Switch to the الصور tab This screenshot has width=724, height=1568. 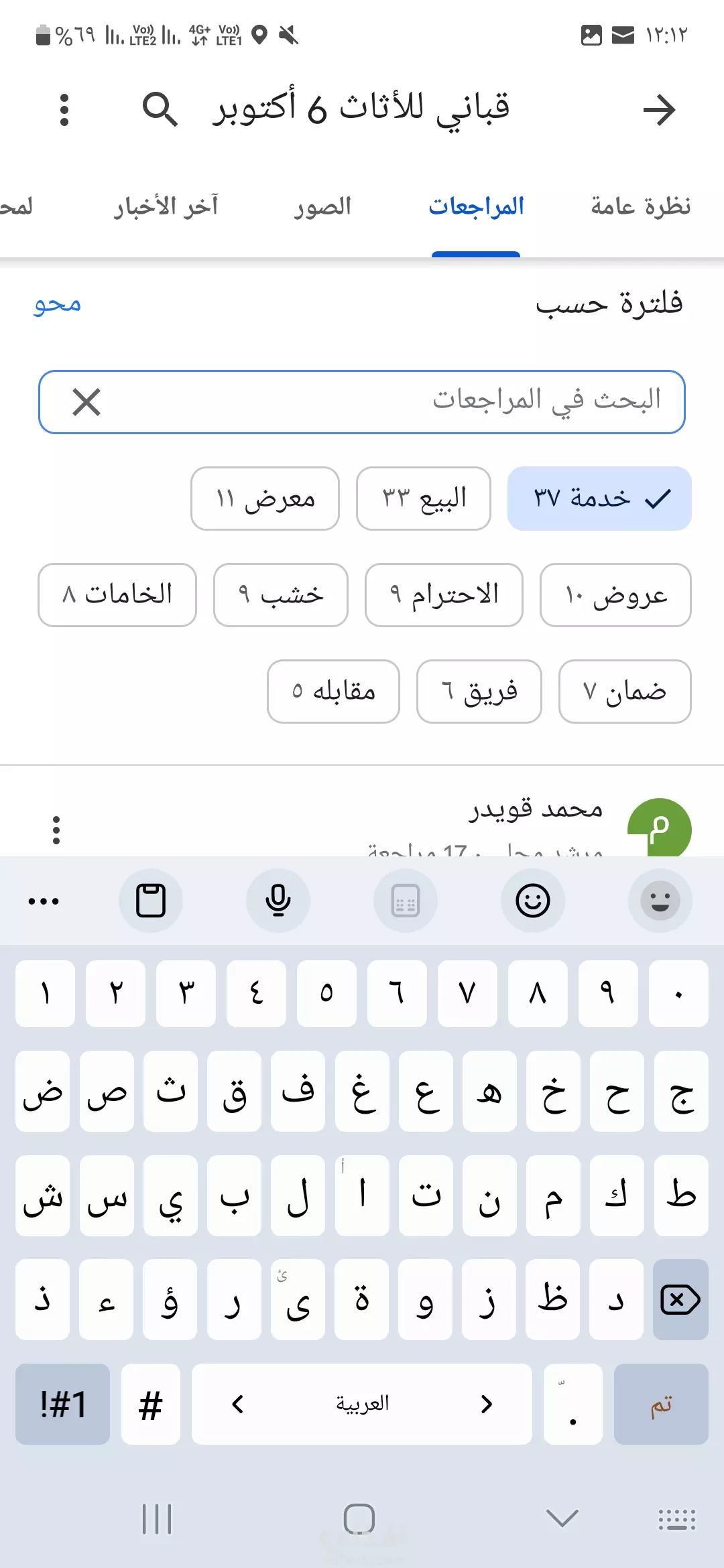pyautogui.click(x=322, y=206)
